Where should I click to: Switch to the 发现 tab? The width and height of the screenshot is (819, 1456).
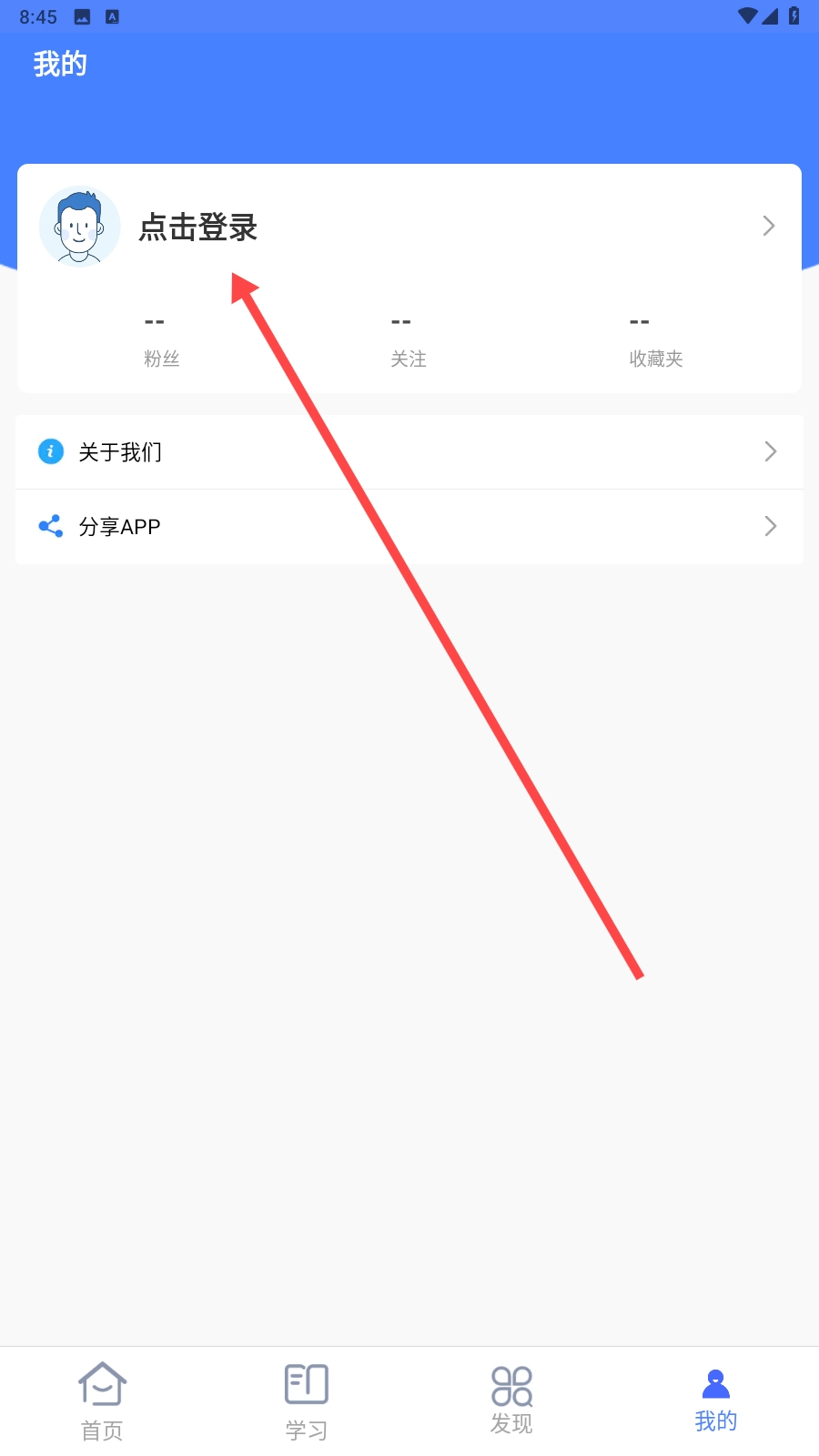[x=511, y=1402]
